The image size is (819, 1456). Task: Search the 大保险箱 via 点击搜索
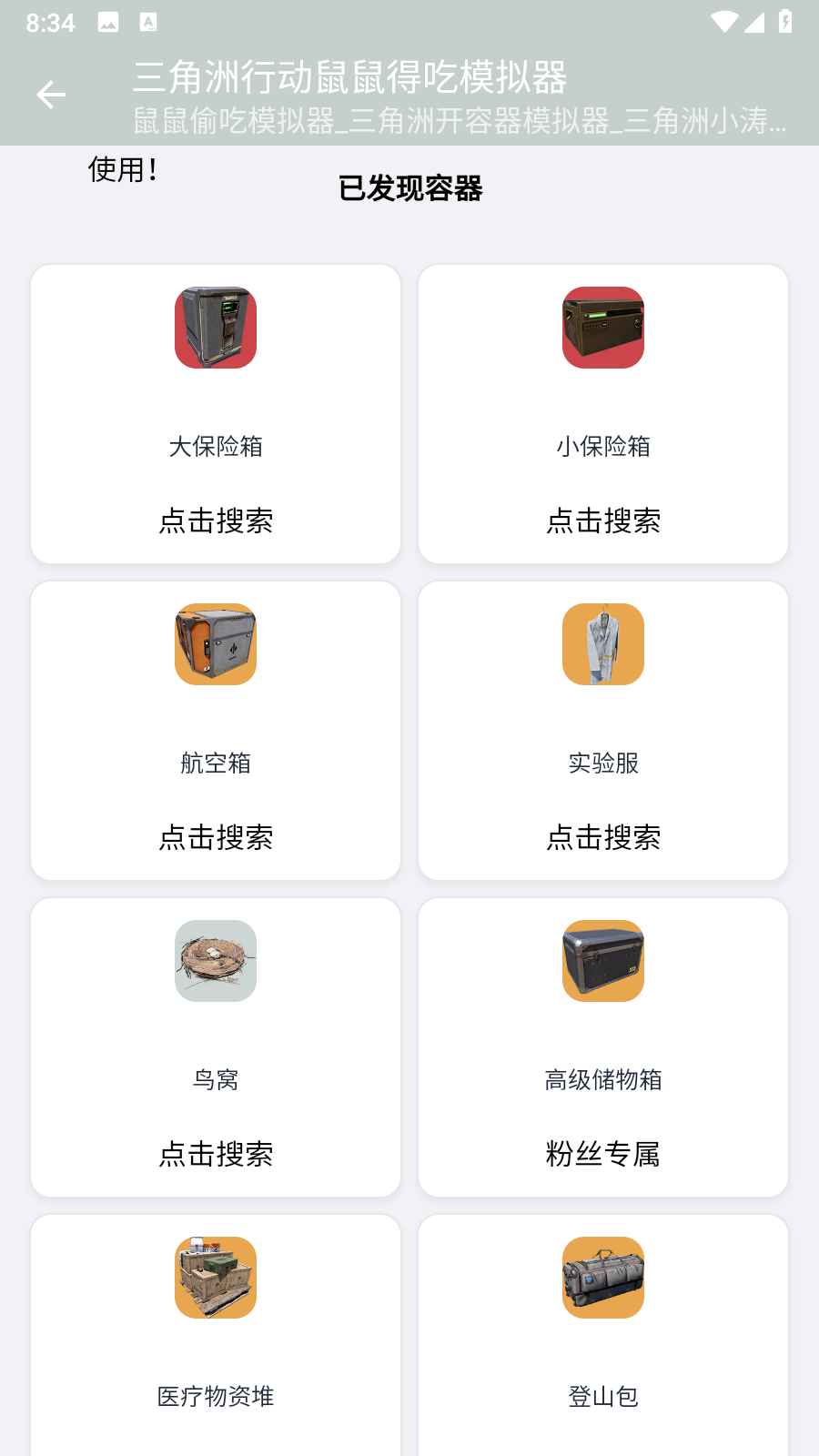pos(216,521)
